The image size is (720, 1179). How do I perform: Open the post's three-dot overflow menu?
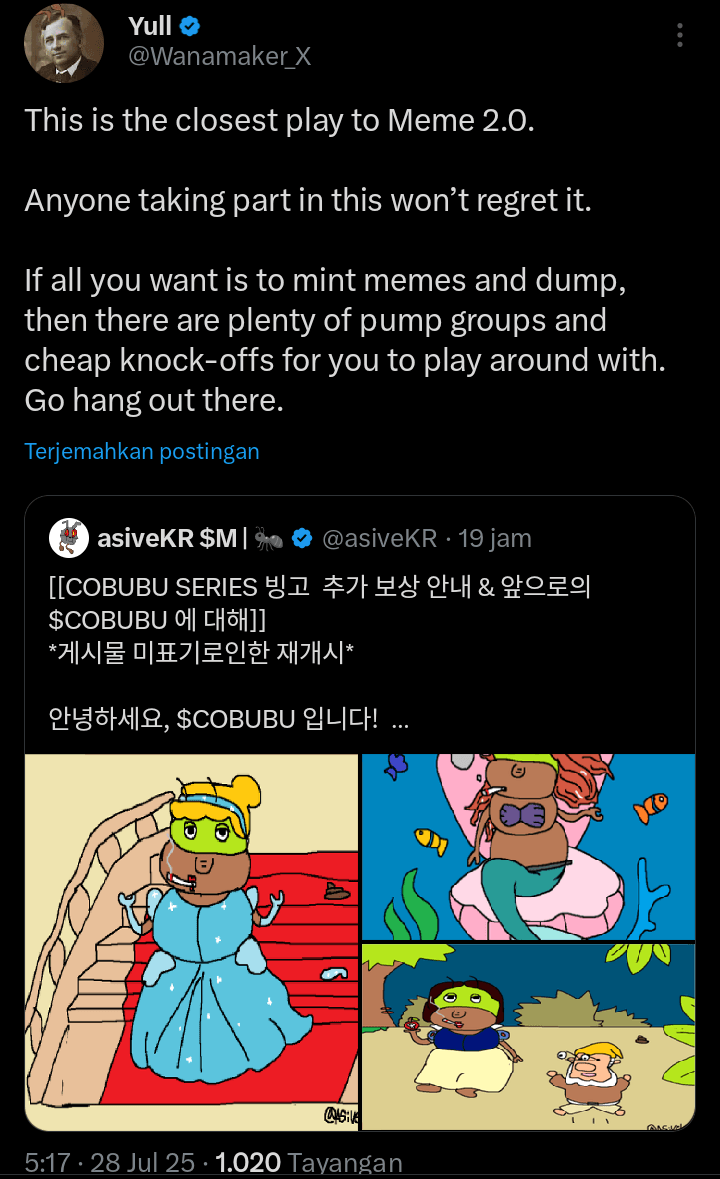tap(679, 36)
